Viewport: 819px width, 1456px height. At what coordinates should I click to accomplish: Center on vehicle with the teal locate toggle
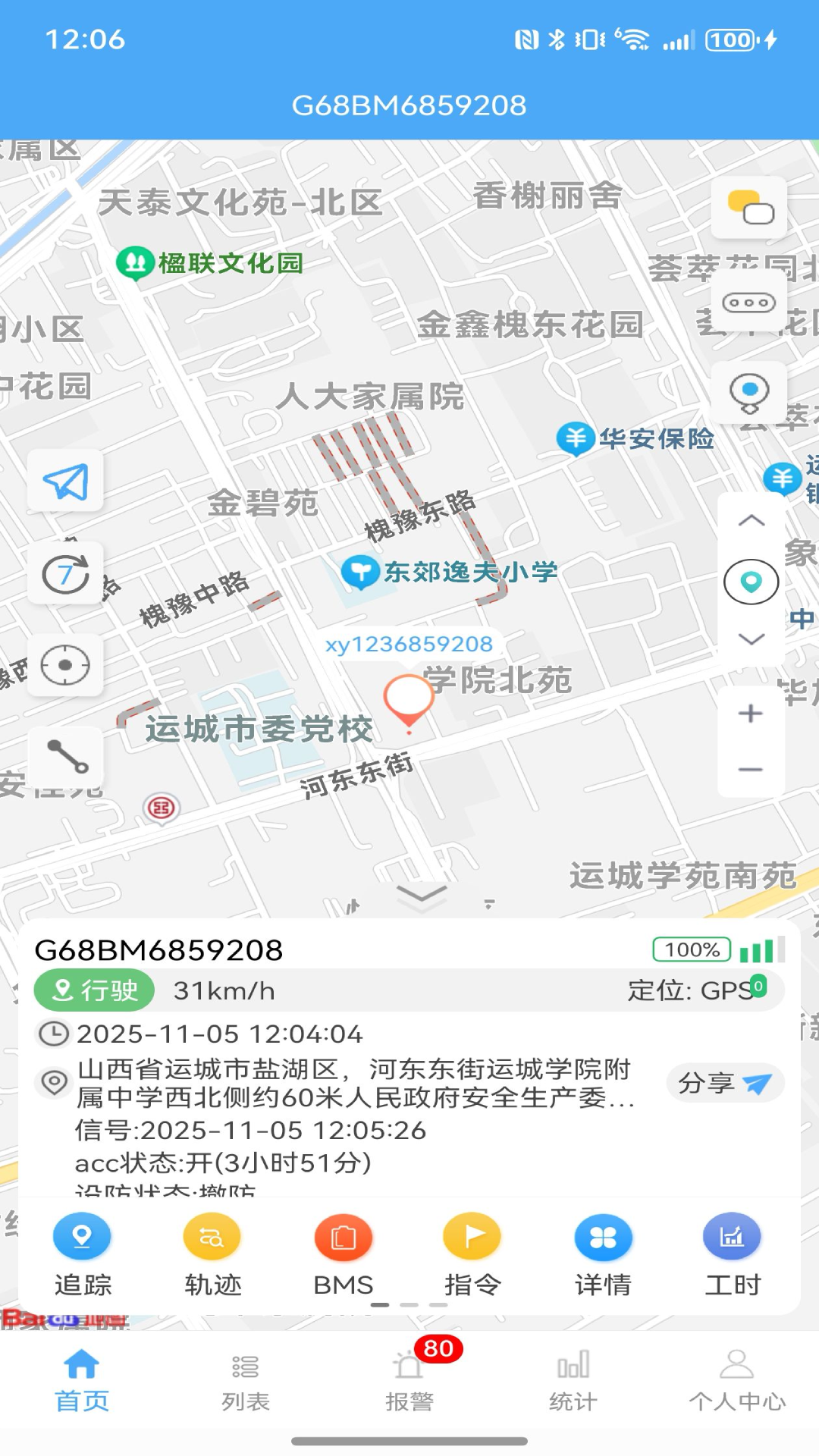750,582
